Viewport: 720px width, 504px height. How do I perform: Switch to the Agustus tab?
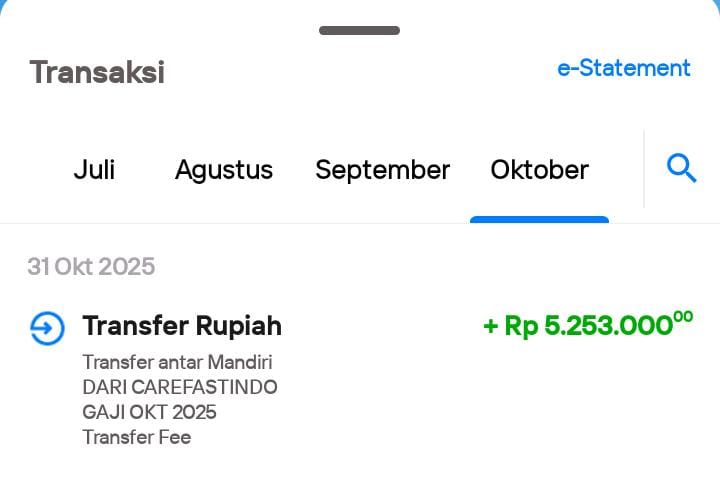[x=224, y=170]
